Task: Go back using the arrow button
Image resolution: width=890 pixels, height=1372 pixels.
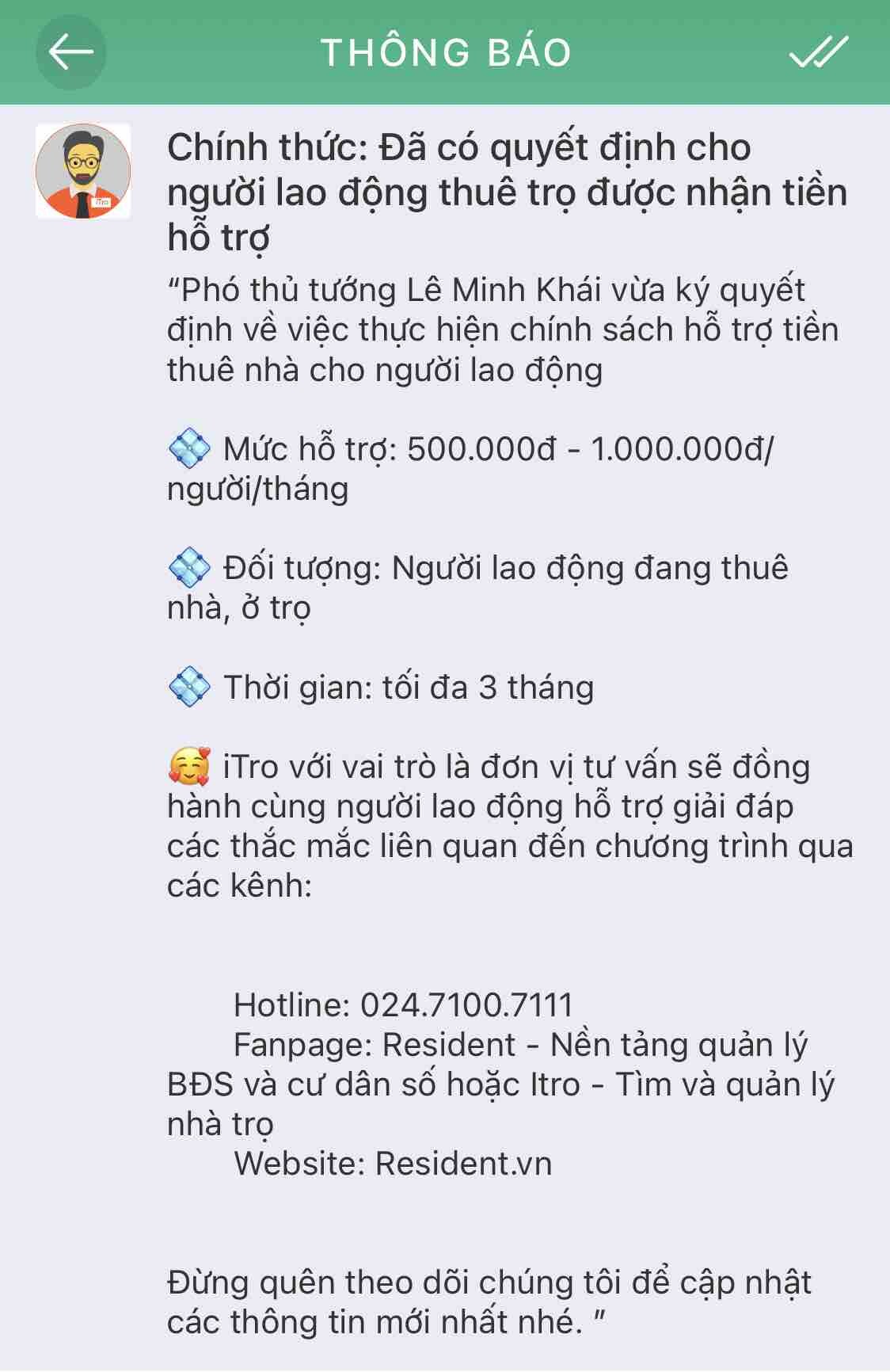Action: pyautogui.click(x=70, y=52)
